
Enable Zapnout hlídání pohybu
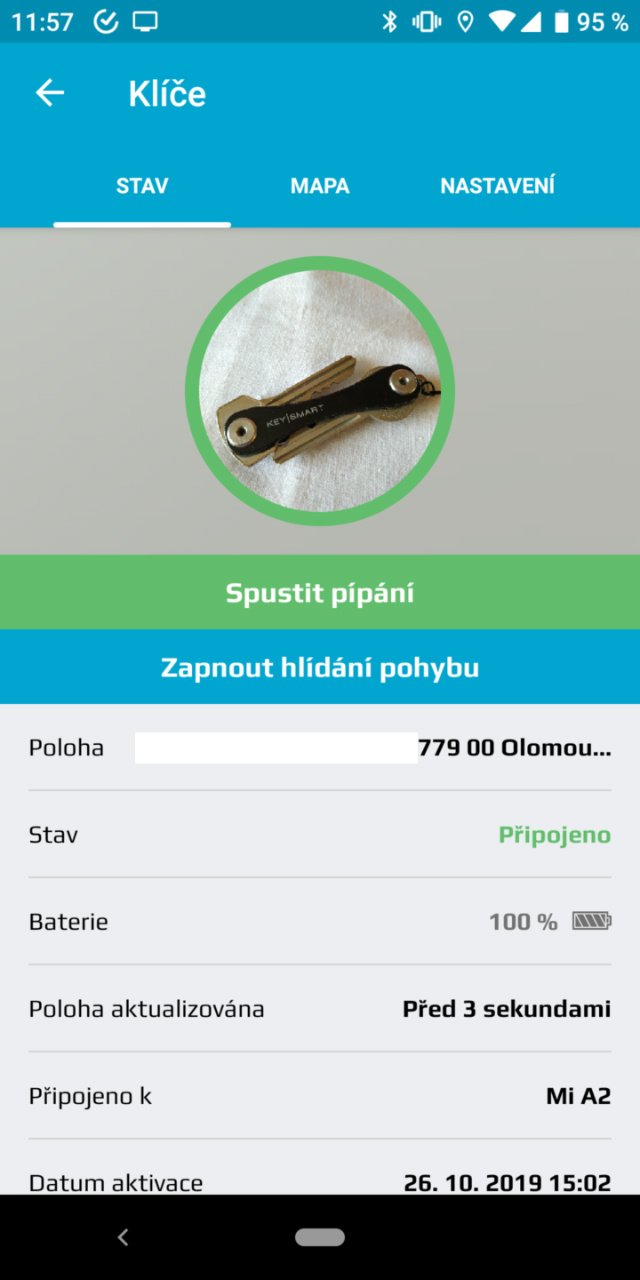pos(320,667)
